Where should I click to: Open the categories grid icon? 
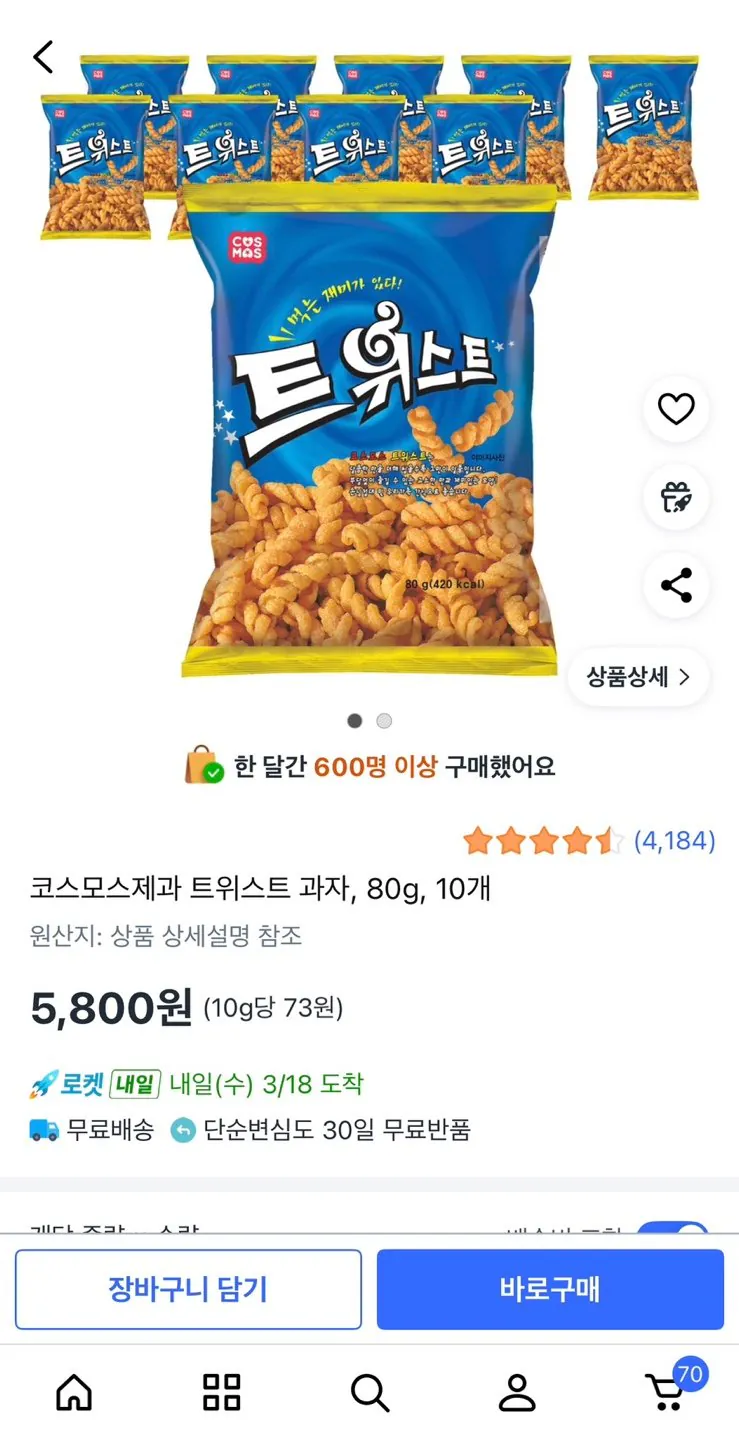pos(221,1390)
